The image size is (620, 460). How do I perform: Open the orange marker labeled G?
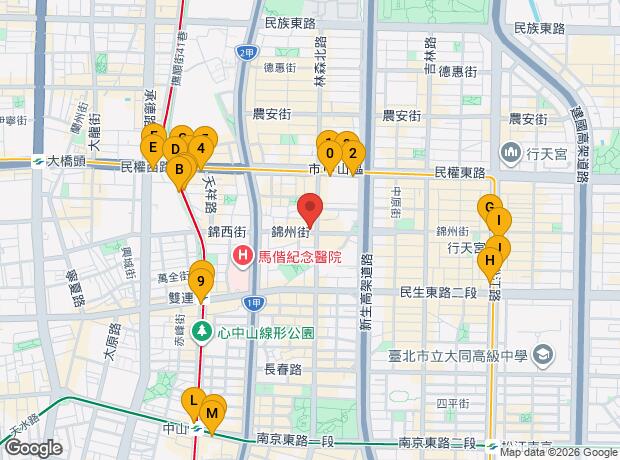(x=489, y=208)
